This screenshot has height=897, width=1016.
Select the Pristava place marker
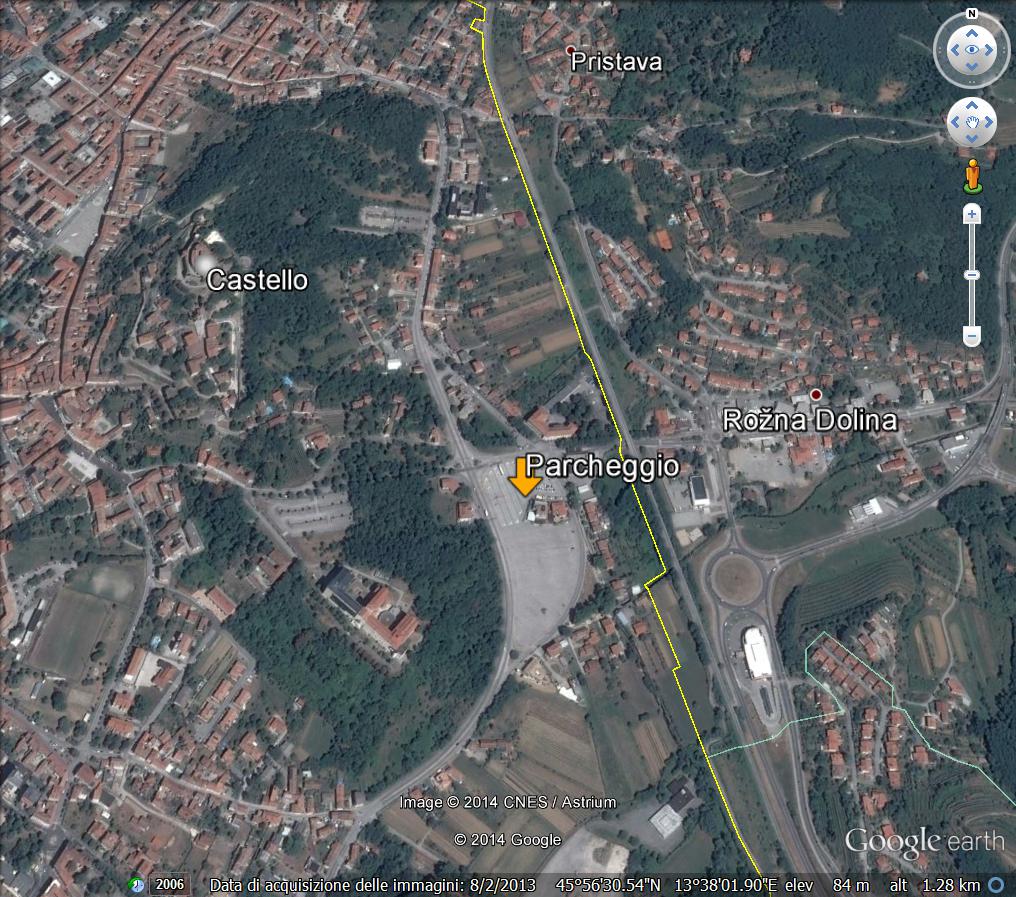(571, 50)
